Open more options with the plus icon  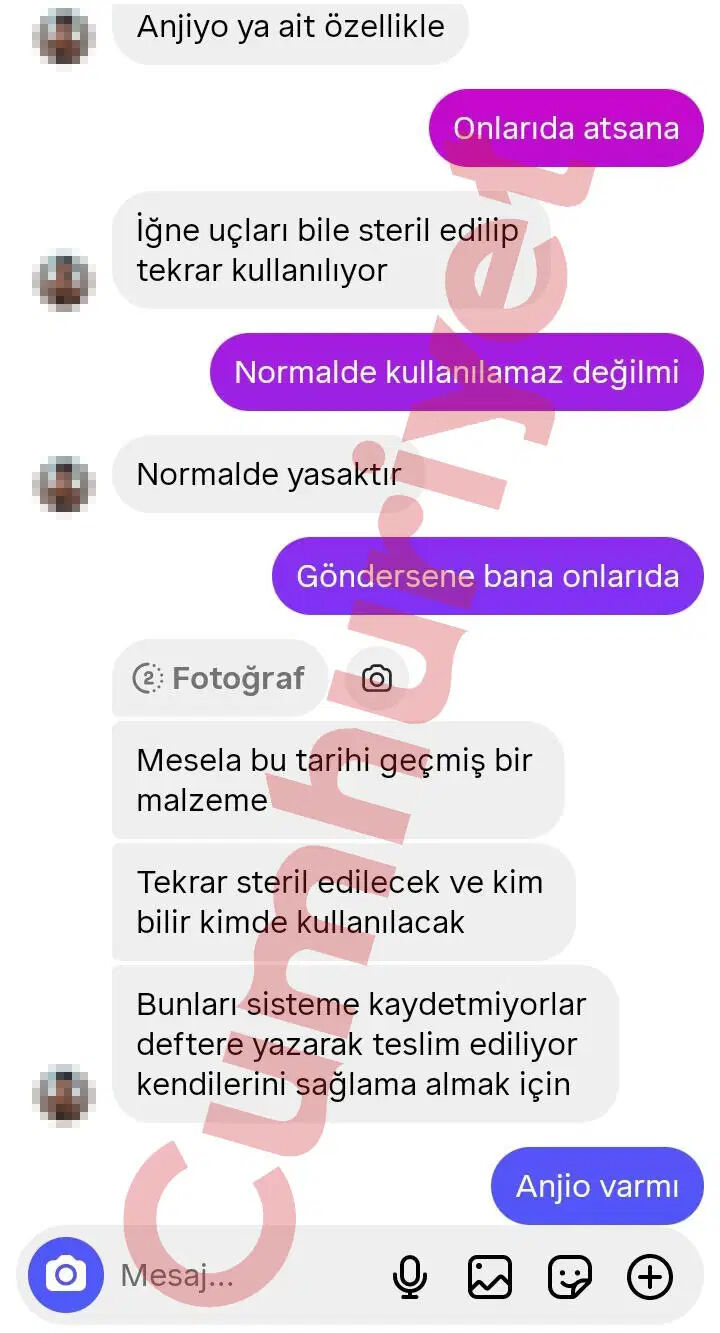coord(650,1276)
